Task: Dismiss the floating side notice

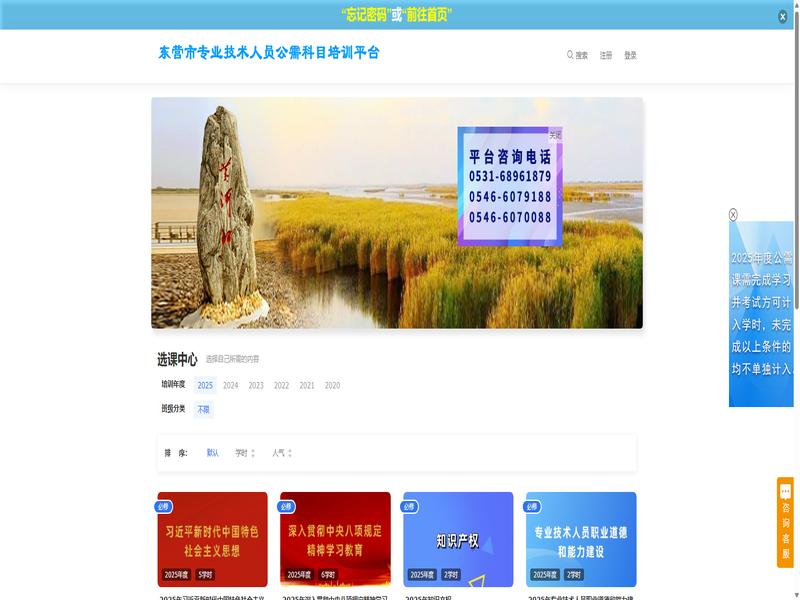Action: [733, 215]
